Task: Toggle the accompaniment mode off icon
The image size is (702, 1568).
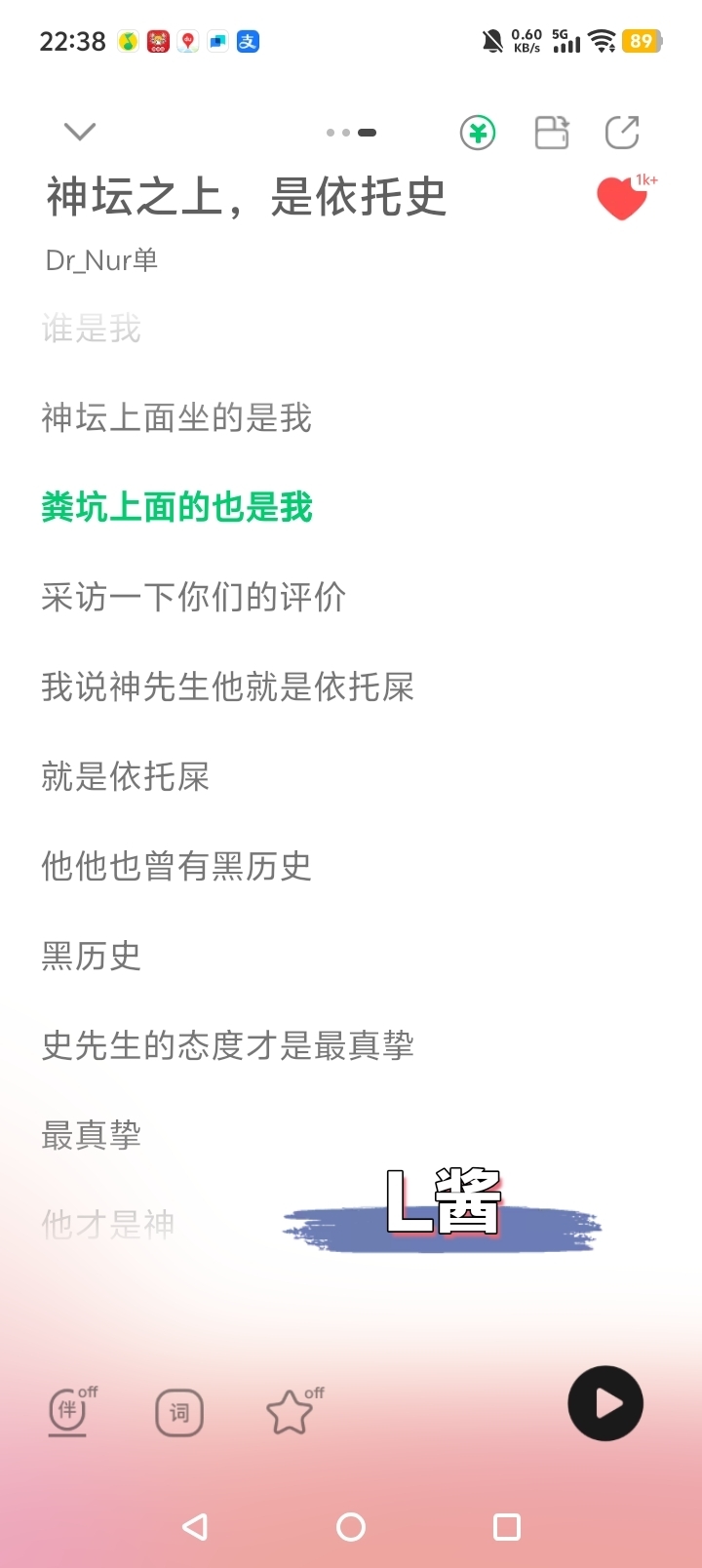Action: pyautogui.click(x=70, y=1411)
